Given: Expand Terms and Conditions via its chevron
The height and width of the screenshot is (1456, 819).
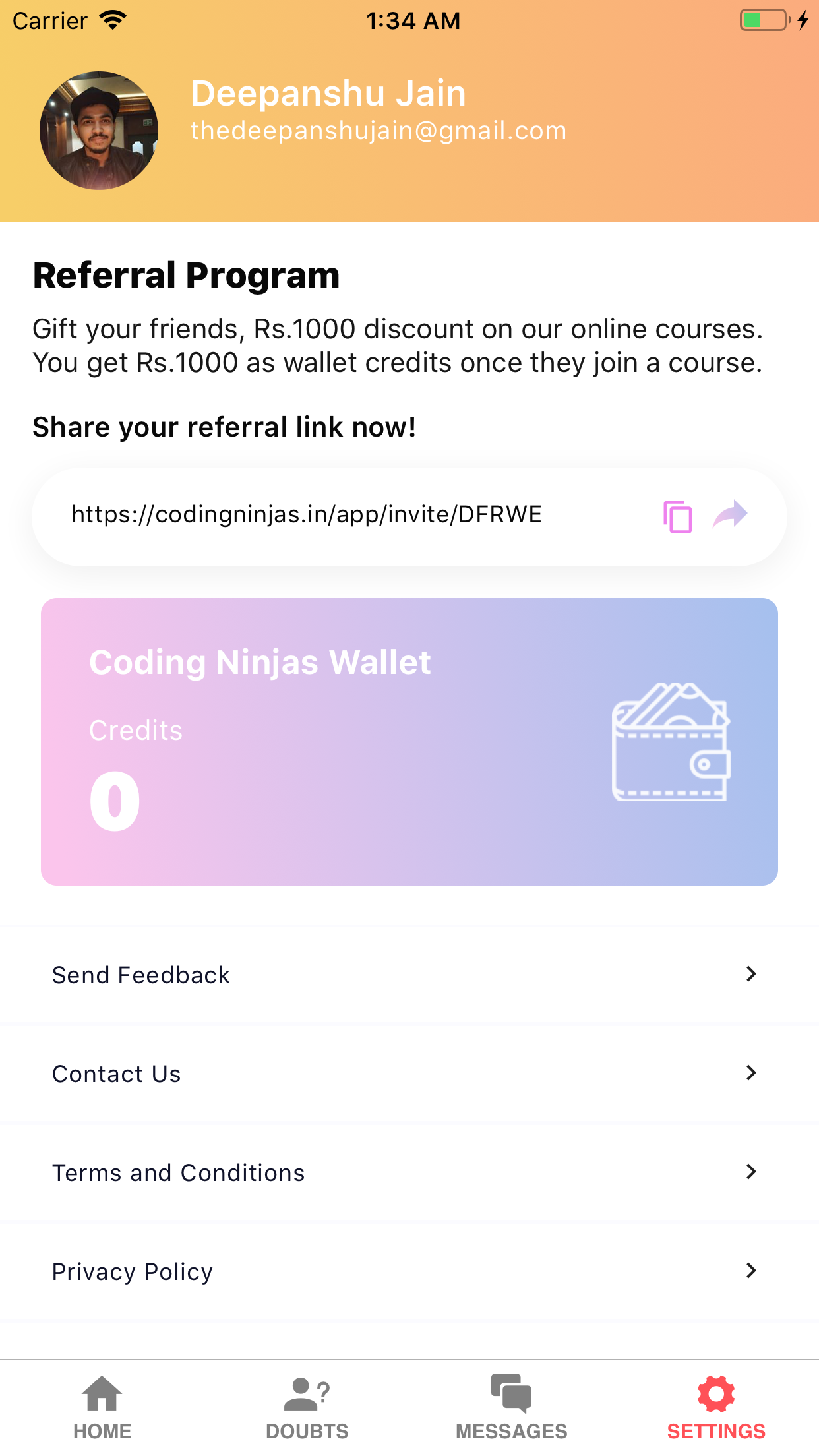Looking at the screenshot, I should click(751, 1172).
